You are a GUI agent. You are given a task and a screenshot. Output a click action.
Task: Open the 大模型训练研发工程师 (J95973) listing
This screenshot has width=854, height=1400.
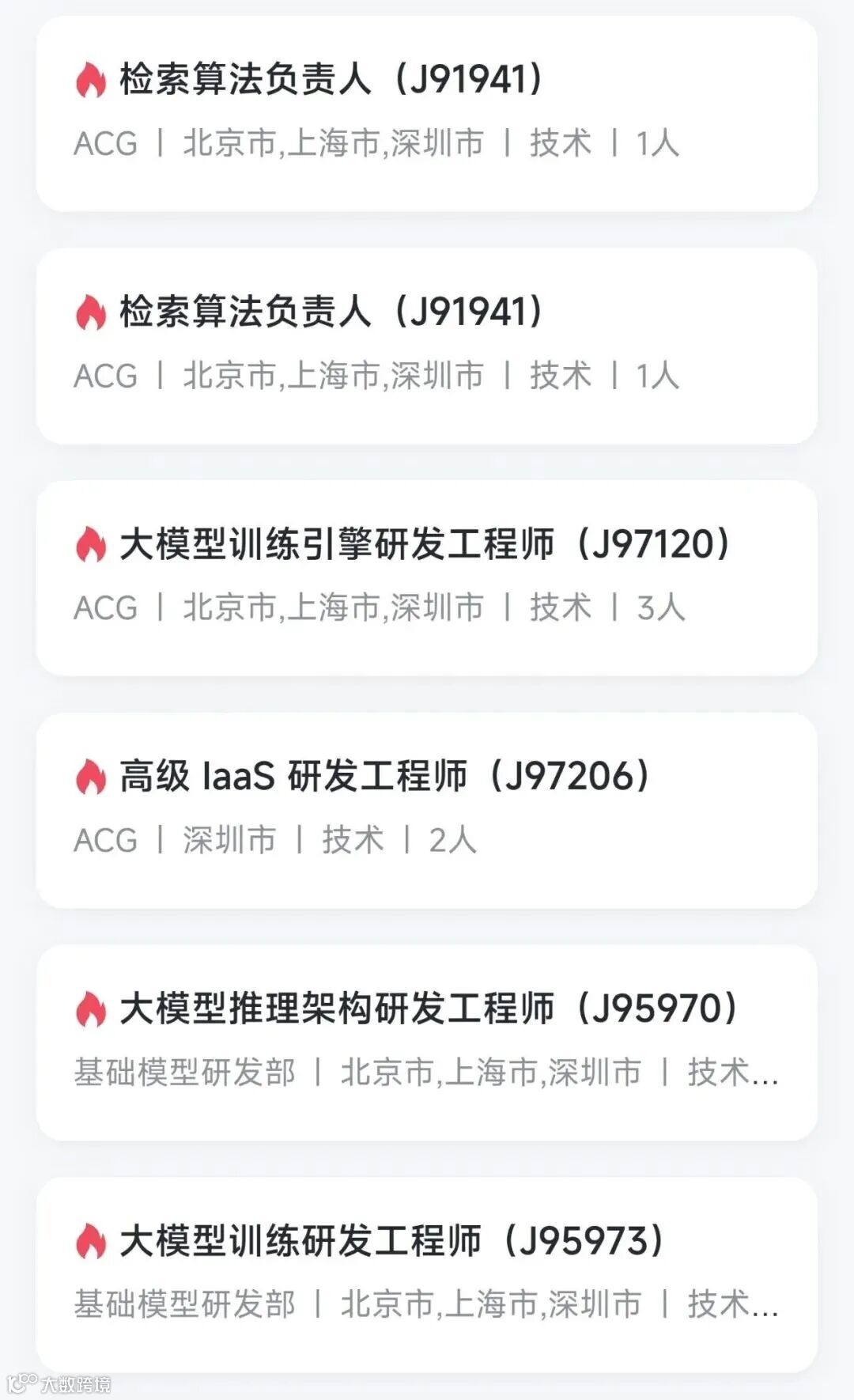point(425,1273)
